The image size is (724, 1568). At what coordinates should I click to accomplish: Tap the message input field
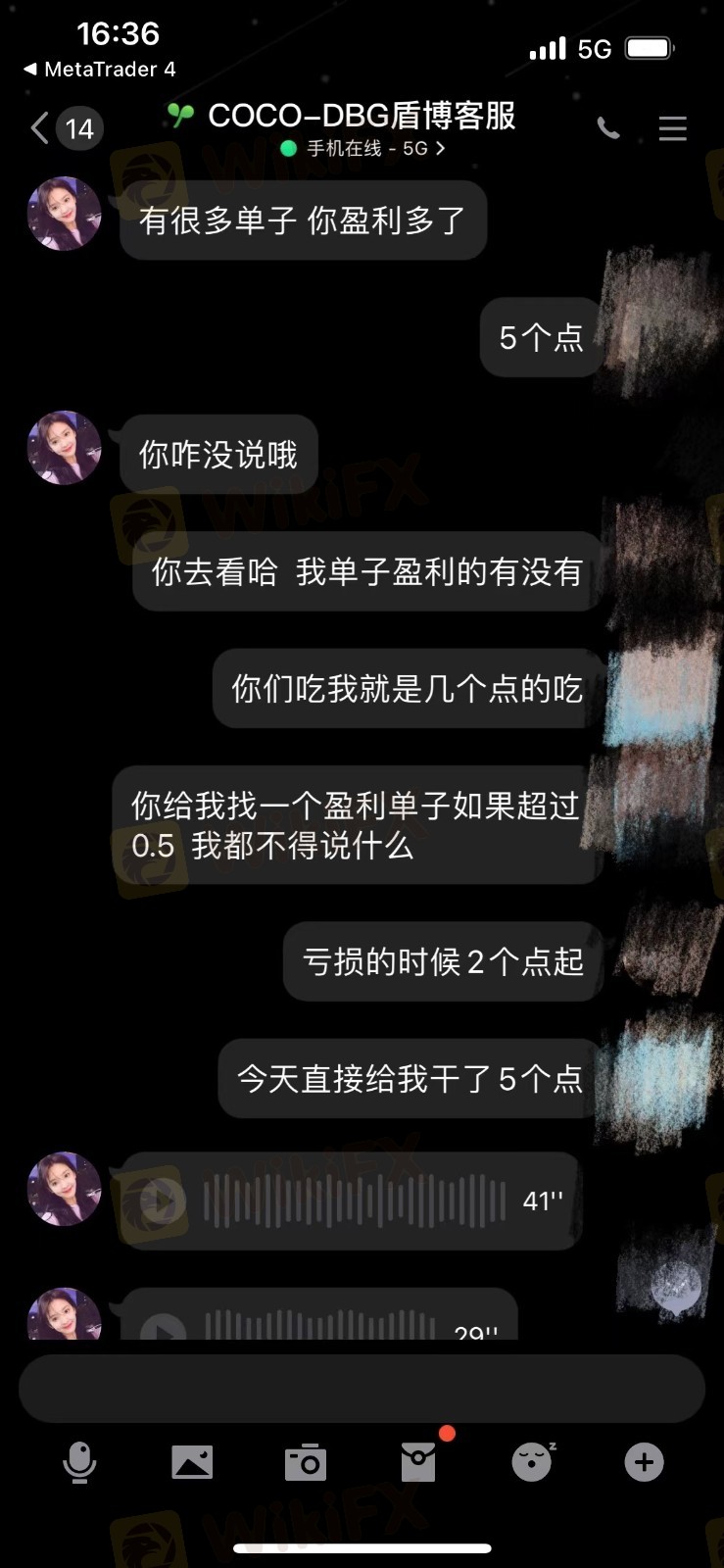[362, 1389]
